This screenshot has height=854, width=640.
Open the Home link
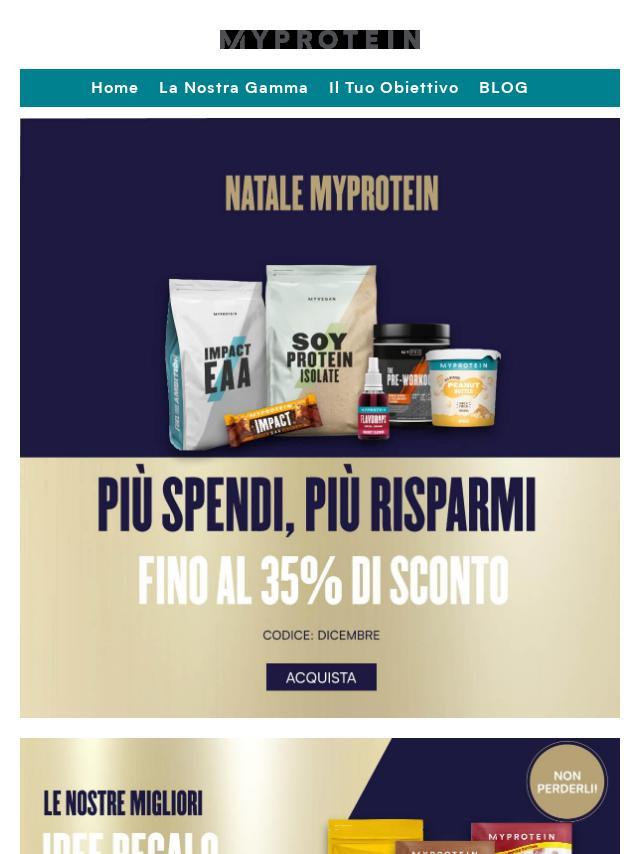(115, 88)
